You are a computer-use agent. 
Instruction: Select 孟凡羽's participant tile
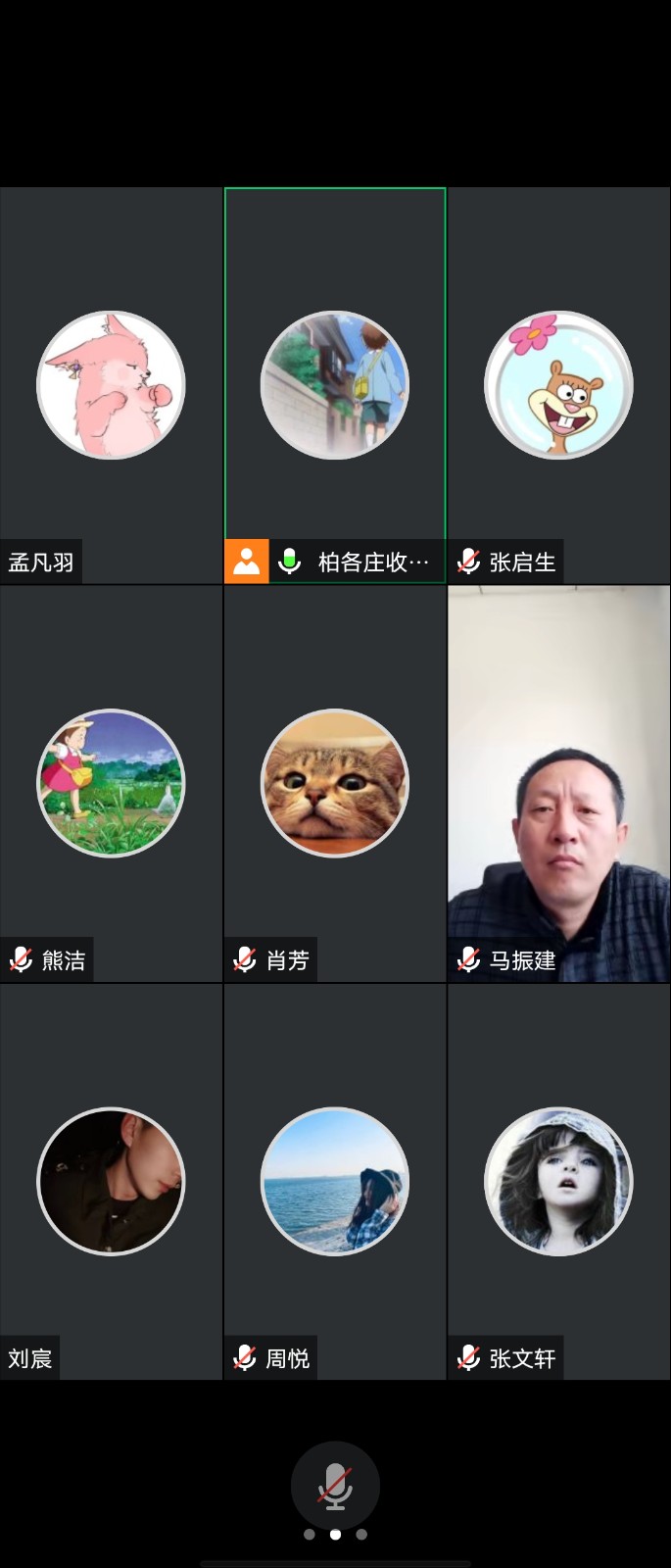point(111,385)
